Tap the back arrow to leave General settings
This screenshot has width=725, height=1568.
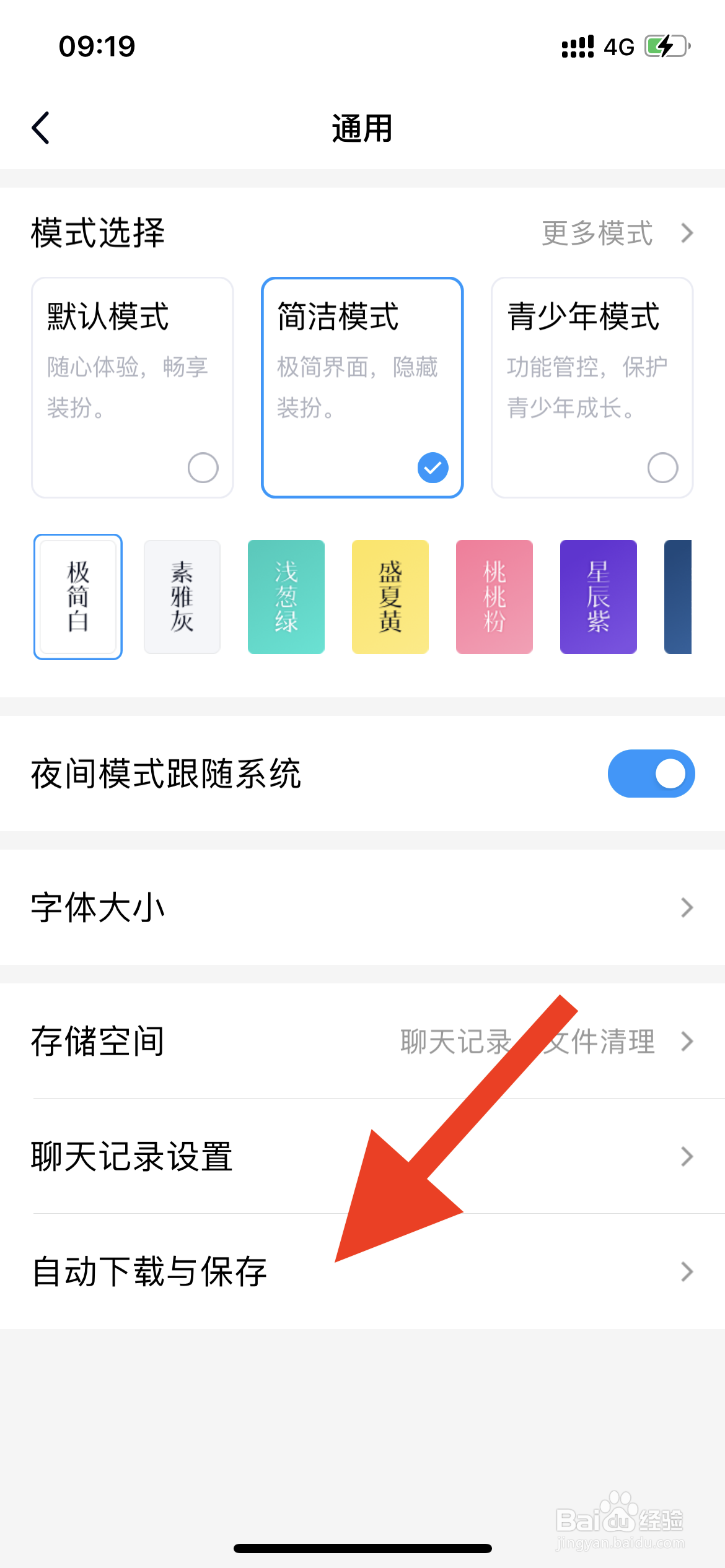(x=41, y=127)
